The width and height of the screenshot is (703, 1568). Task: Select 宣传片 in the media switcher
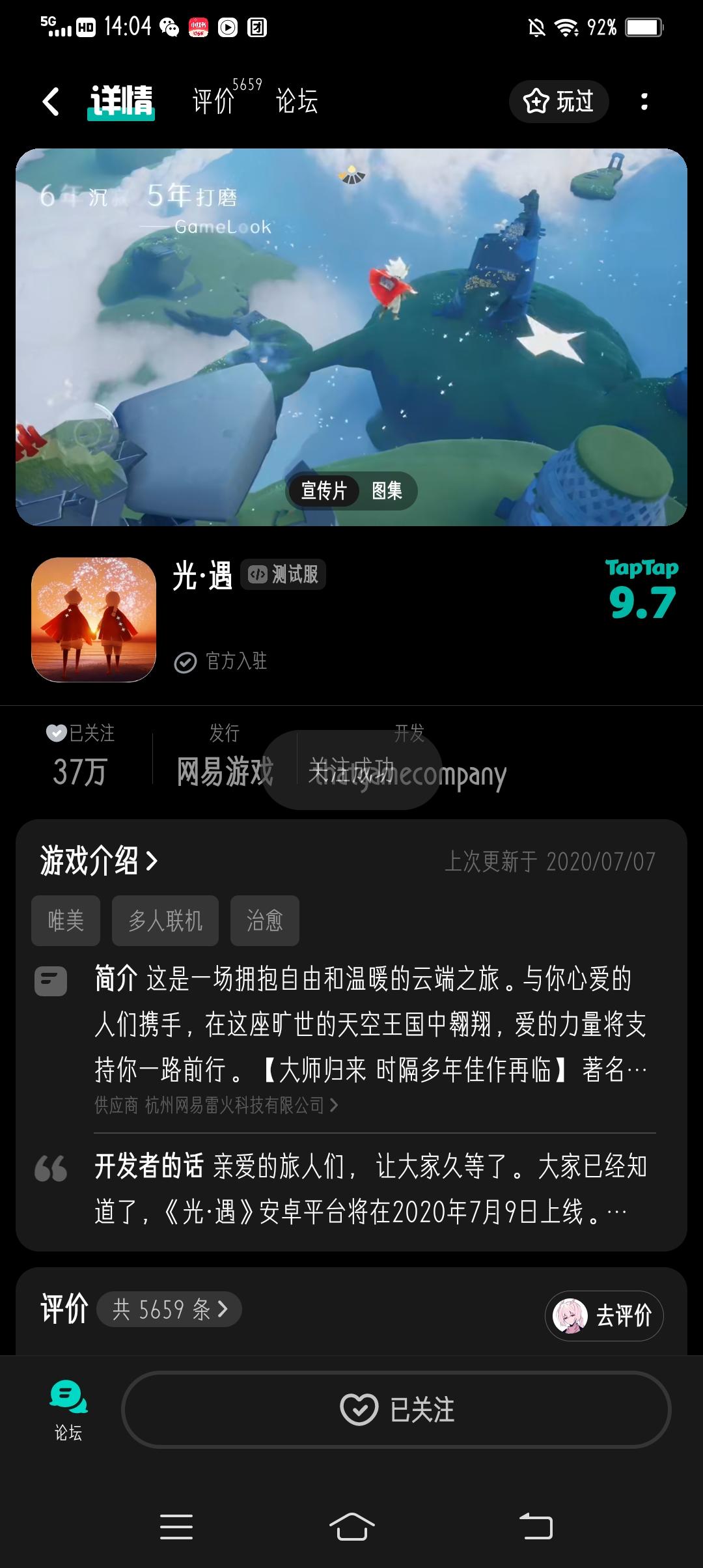[324, 492]
